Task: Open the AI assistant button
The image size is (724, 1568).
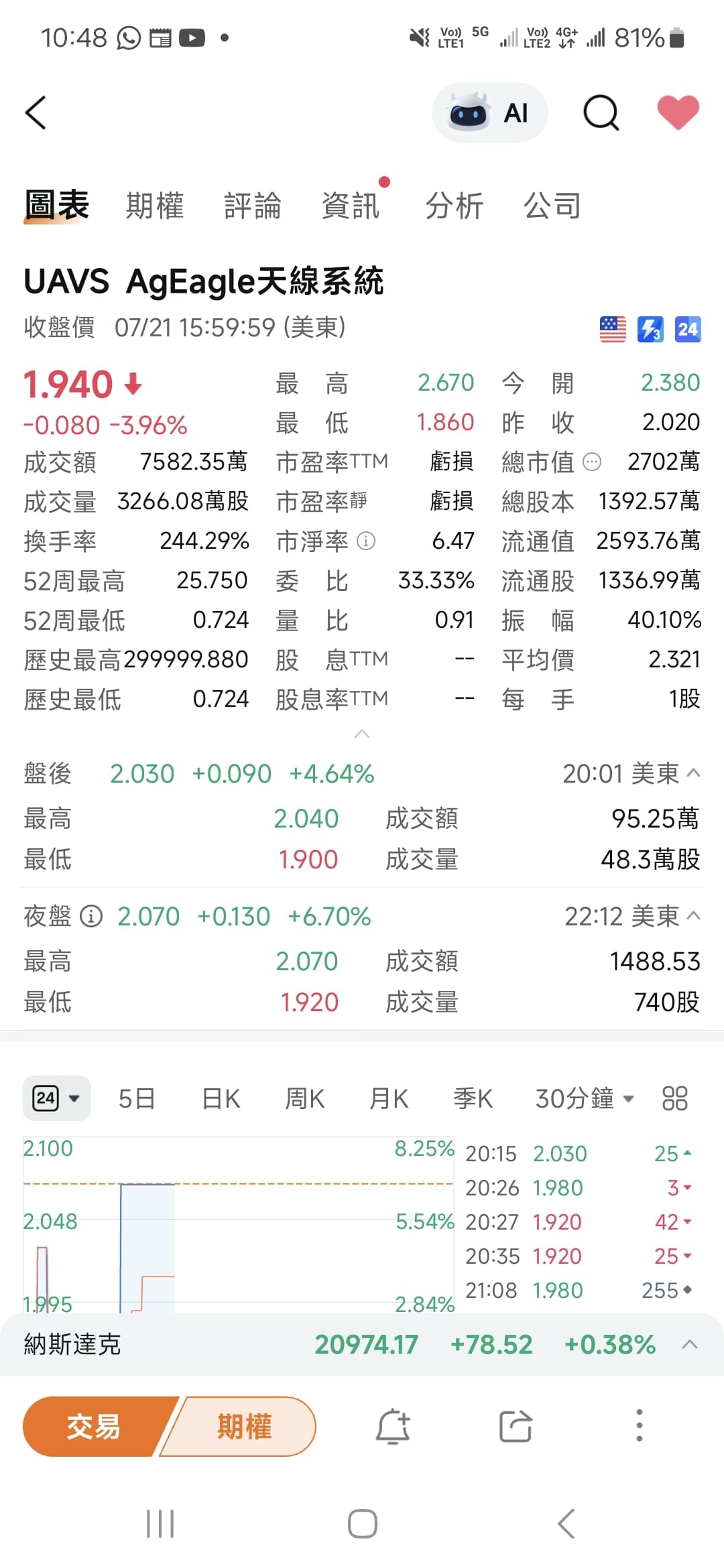Action: tap(490, 113)
